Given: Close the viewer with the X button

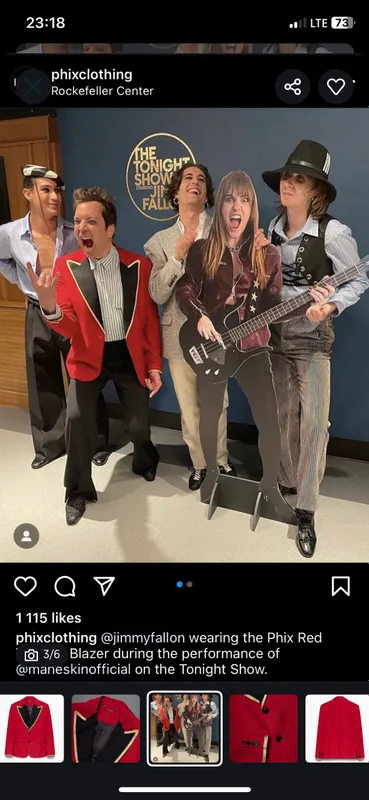Looking at the screenshot, I should [33, 87].
